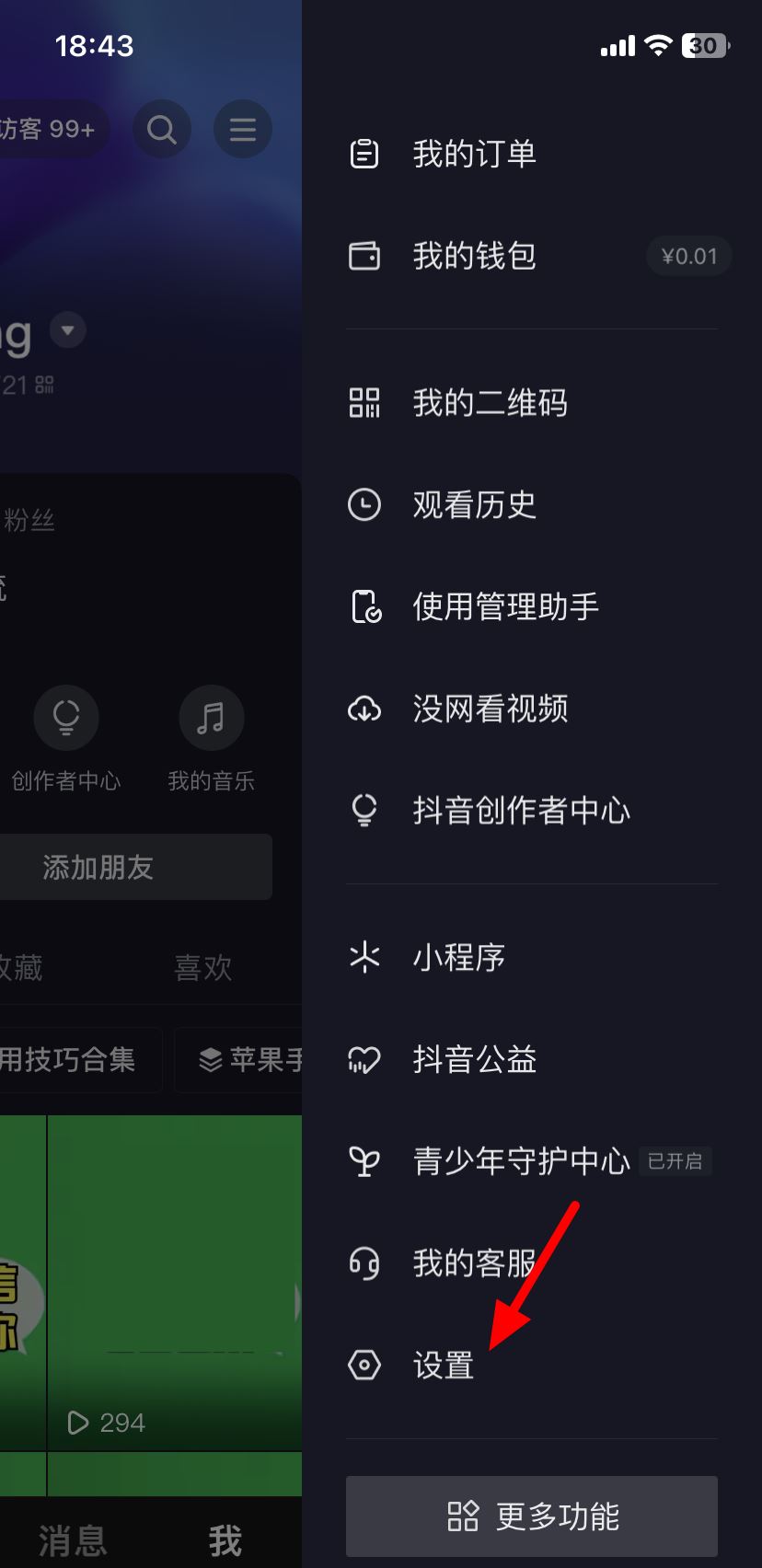Open 没网看视频 offline videos

coord(532,709)
